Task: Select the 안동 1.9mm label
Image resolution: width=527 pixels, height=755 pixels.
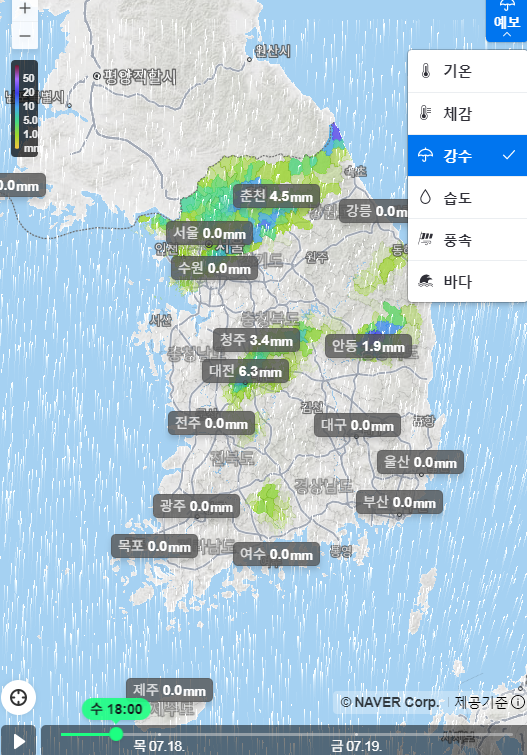Action: pos(369,346)
